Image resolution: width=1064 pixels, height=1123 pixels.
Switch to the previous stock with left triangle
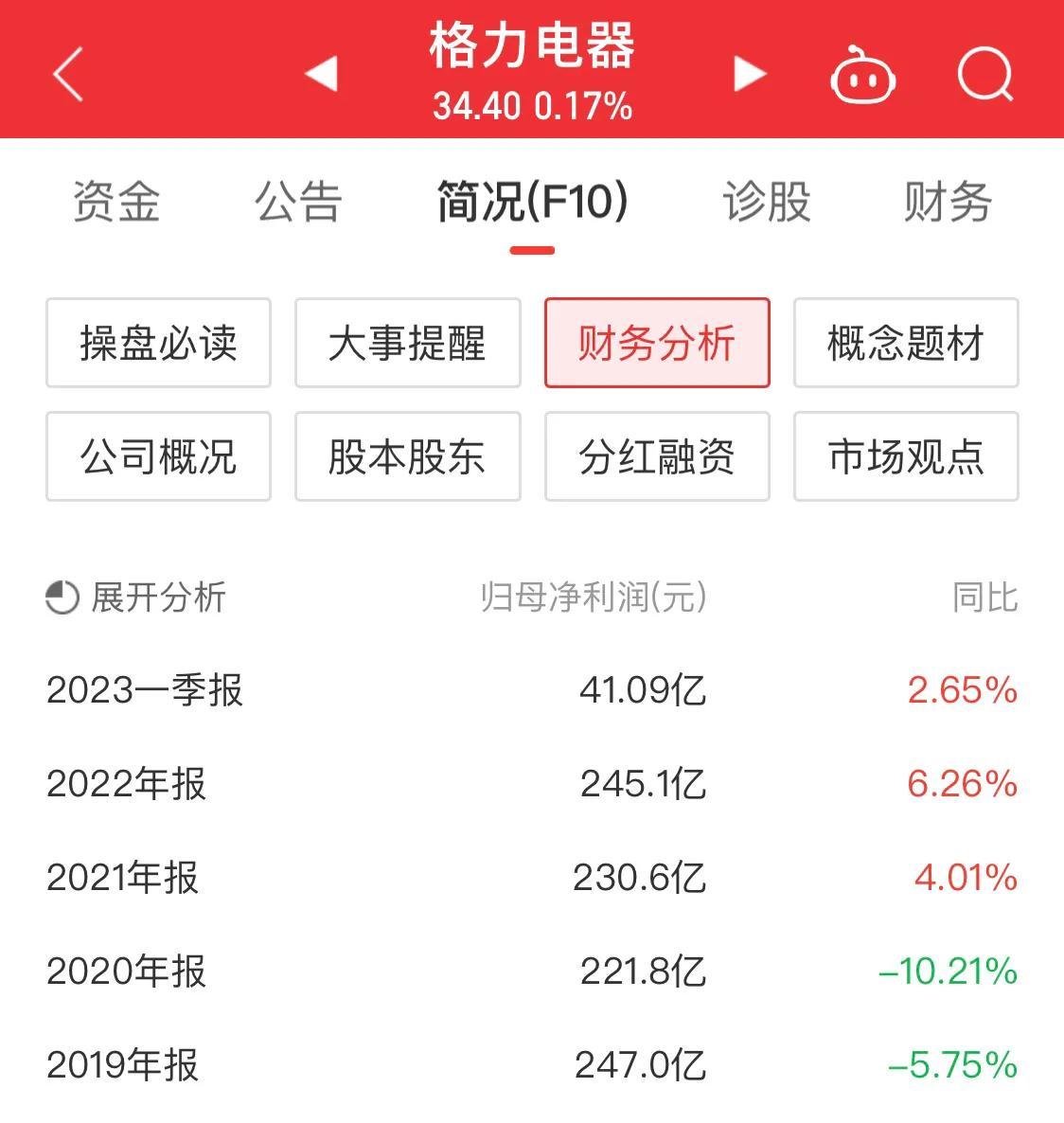pyautogui.click(x=322, y=73)
